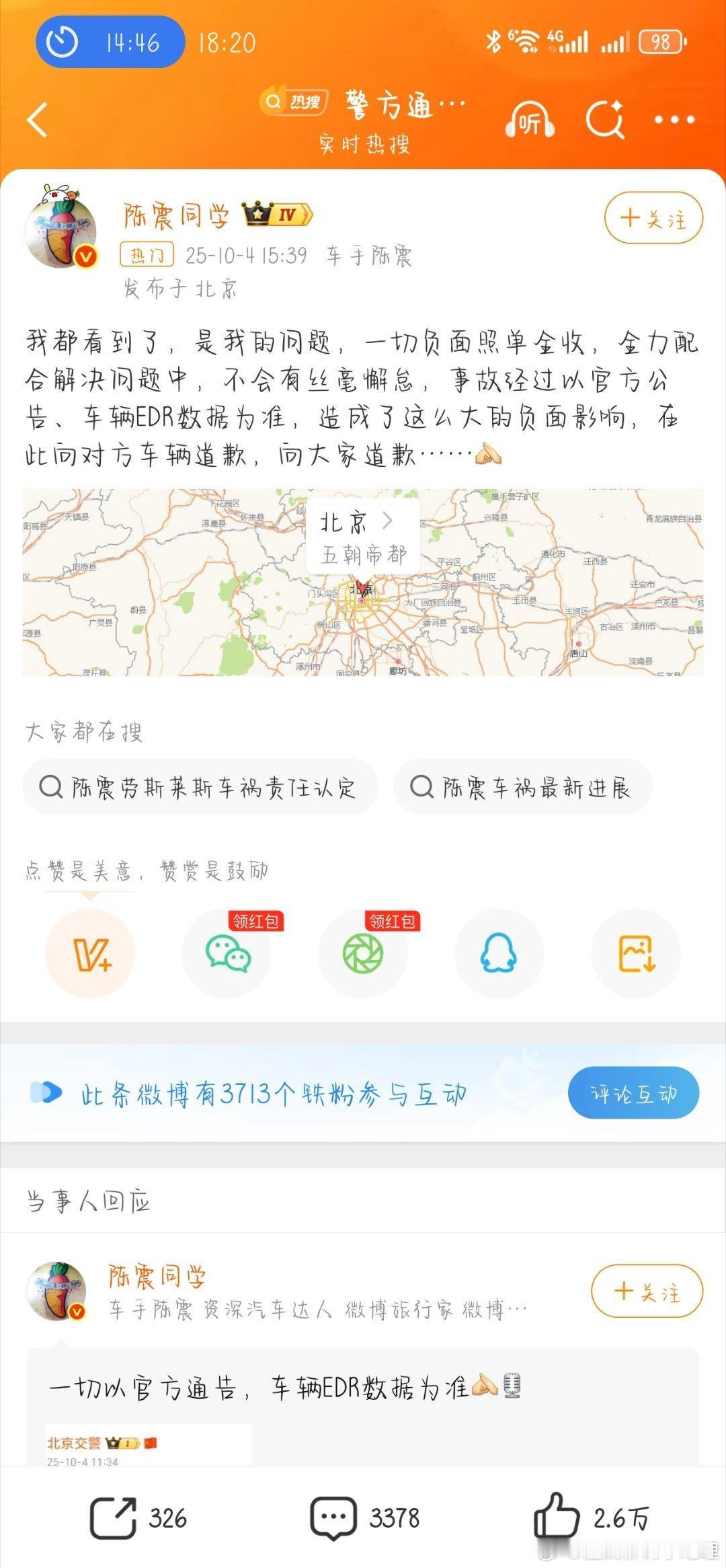Image resolution: width=726 pixels, height=1568 pixels.
Task: Open the search icon in the header
Action: [604, 120]
